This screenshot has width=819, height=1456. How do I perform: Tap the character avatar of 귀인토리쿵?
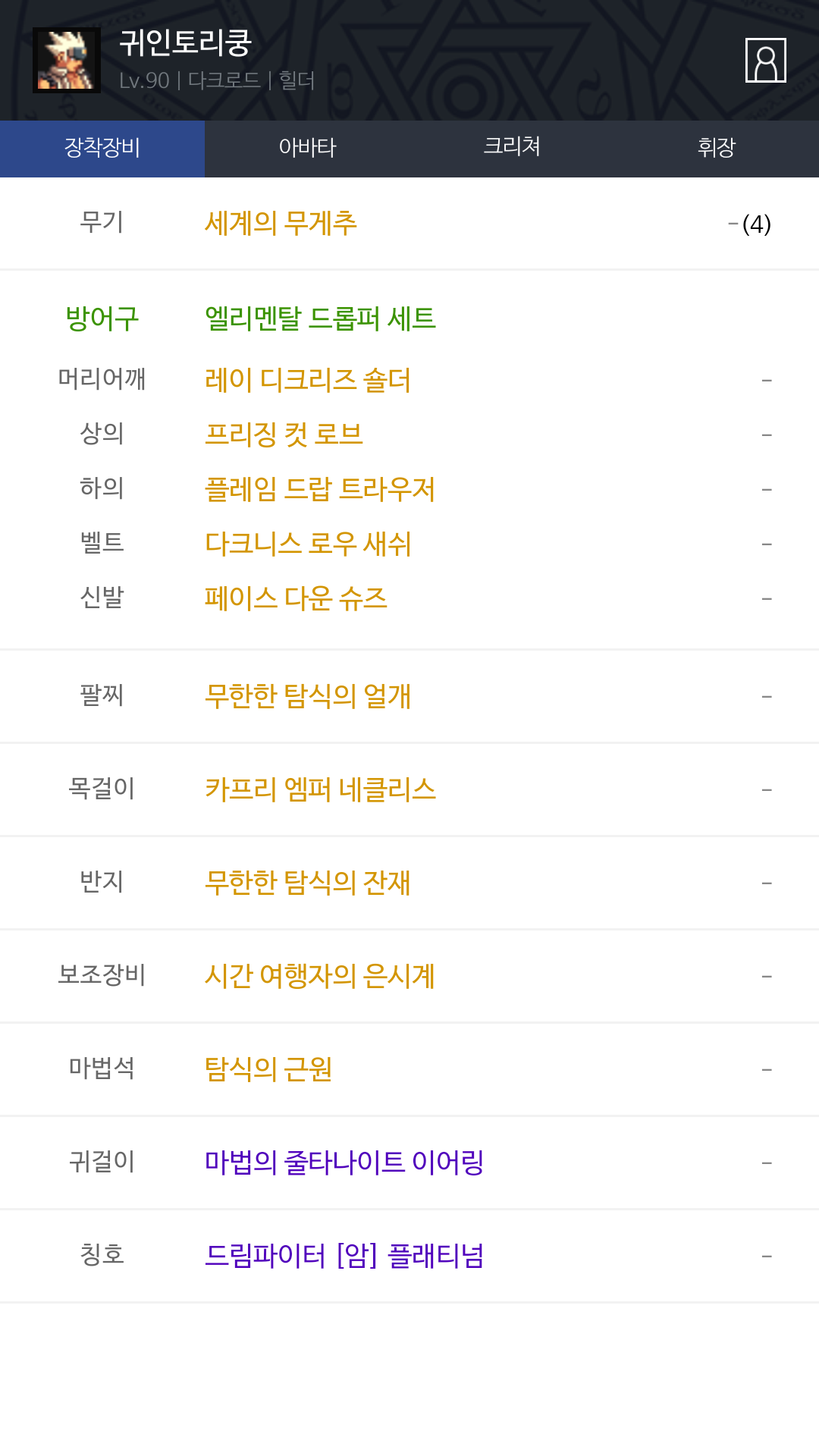(67, 60)
